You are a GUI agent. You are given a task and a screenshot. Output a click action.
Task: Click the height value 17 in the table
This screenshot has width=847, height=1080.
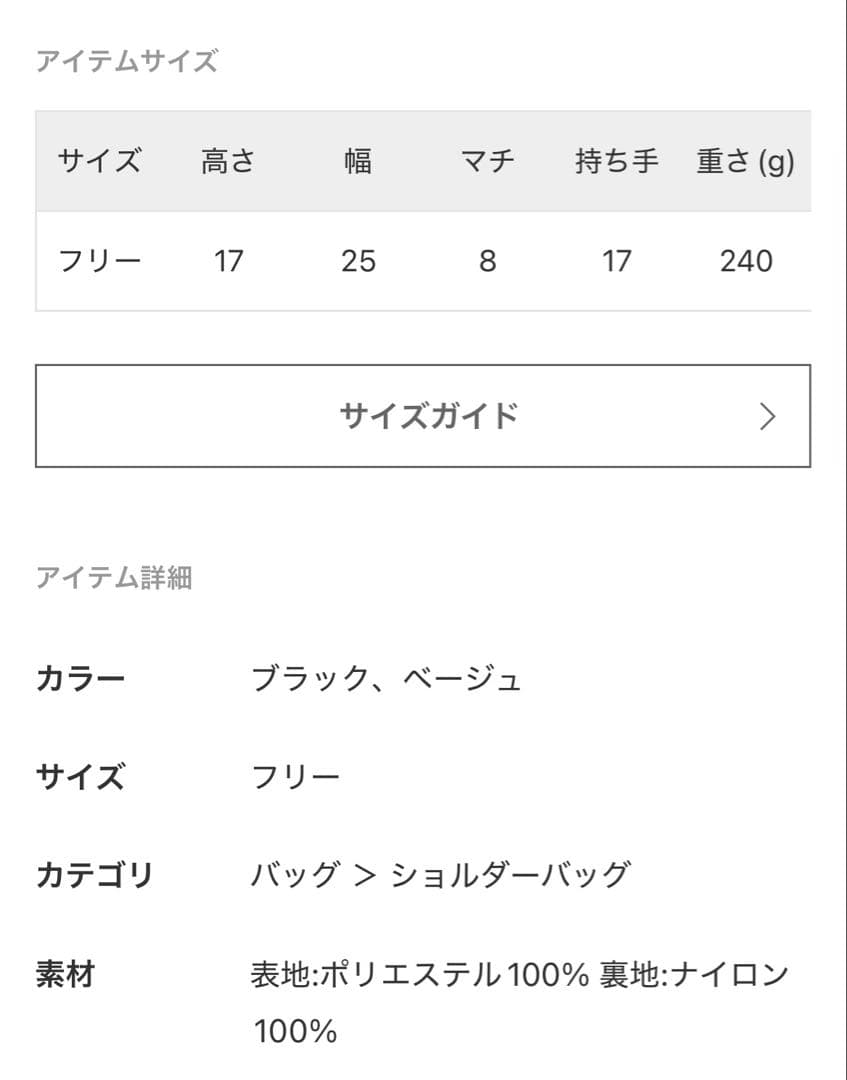(229, 261)
